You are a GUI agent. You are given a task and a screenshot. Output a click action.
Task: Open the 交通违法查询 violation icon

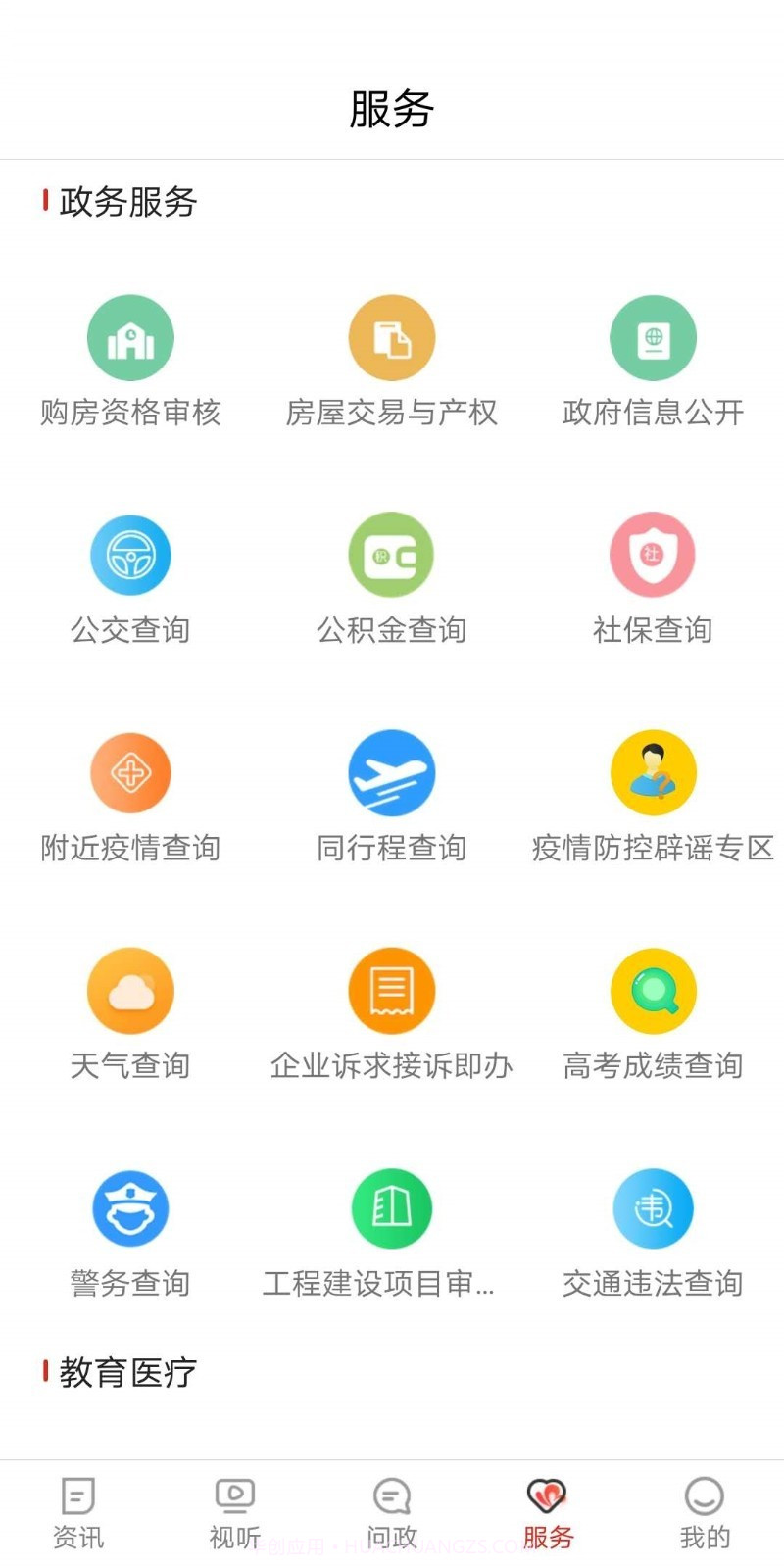tap(654, 1208)
